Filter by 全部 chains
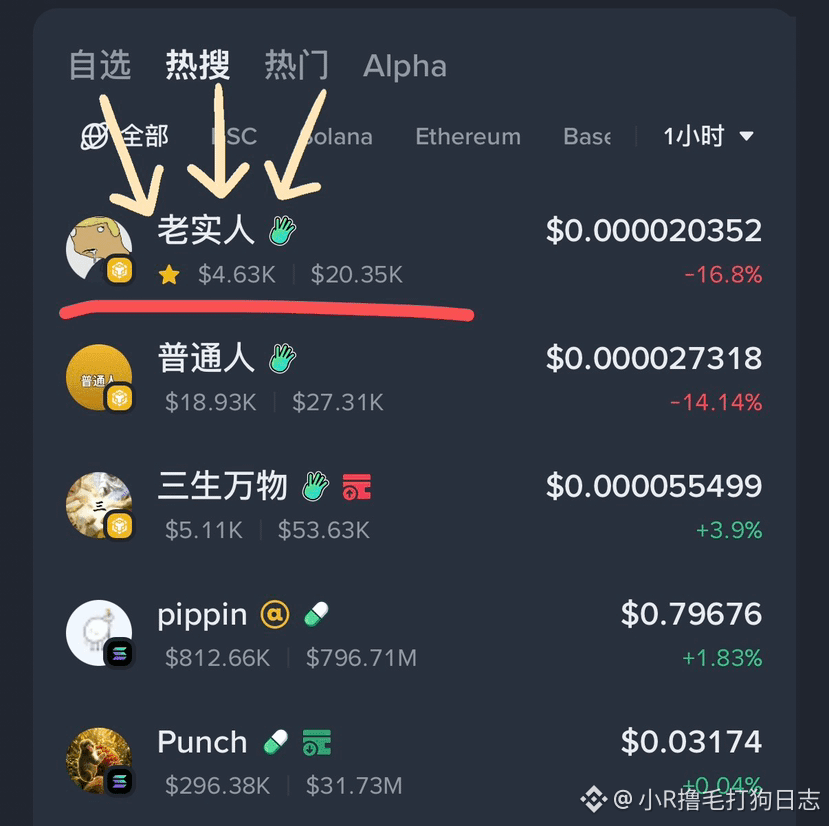This screenshot has width=829, height=826. (125, 136)
